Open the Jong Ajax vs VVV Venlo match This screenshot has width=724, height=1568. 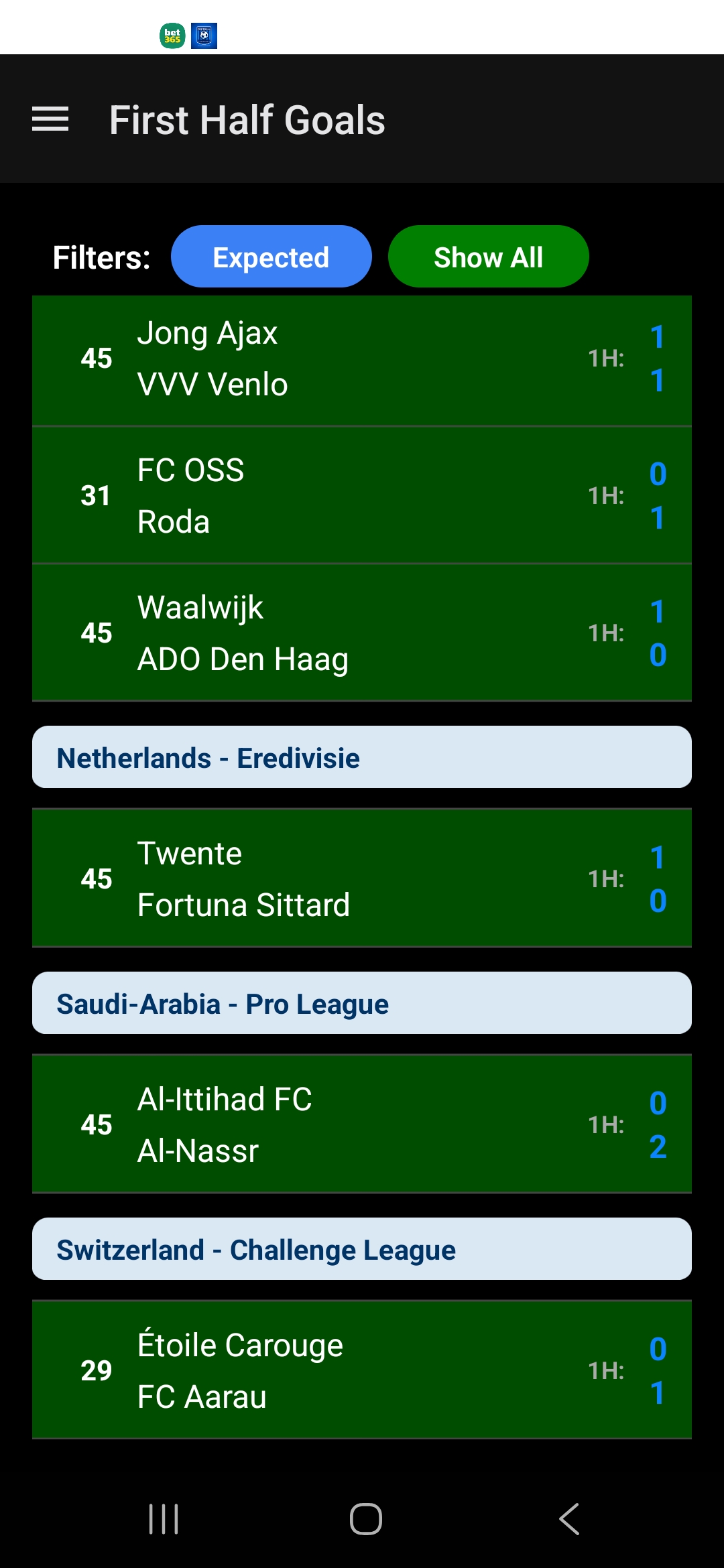[362, 358]
